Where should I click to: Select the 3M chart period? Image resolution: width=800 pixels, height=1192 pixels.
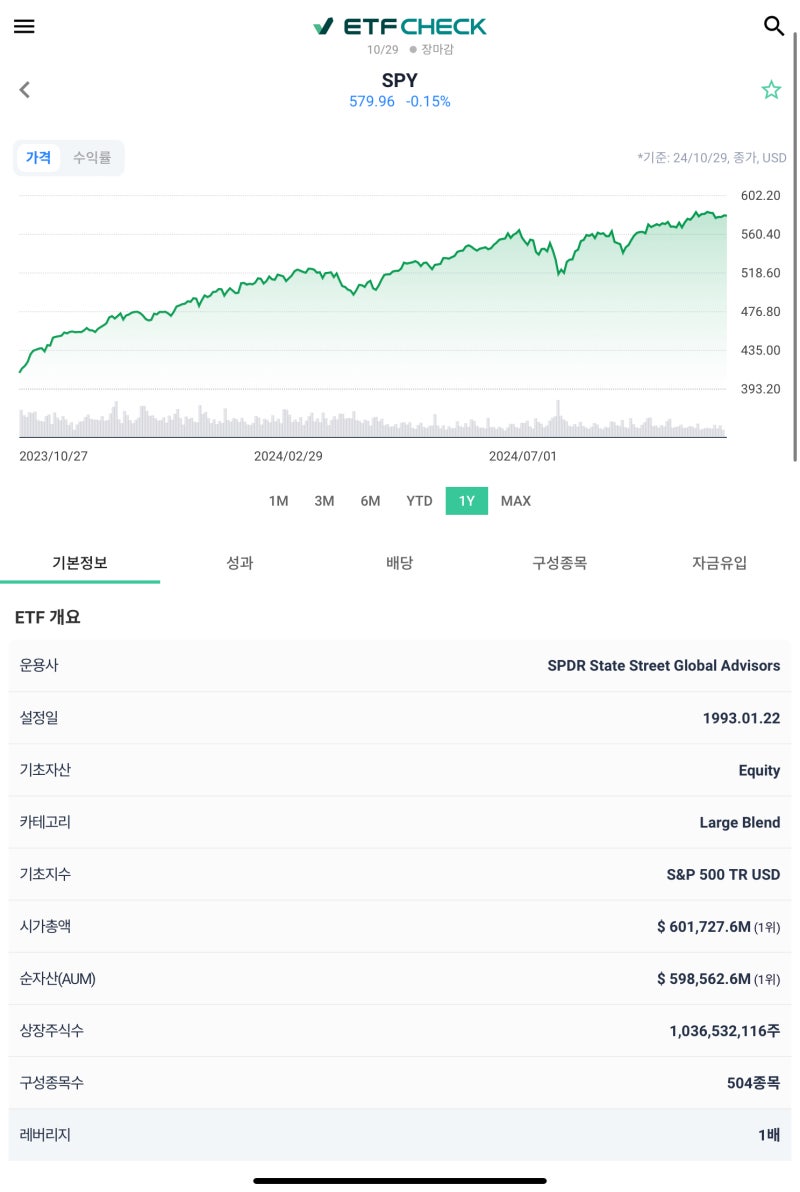click(324, 501)
